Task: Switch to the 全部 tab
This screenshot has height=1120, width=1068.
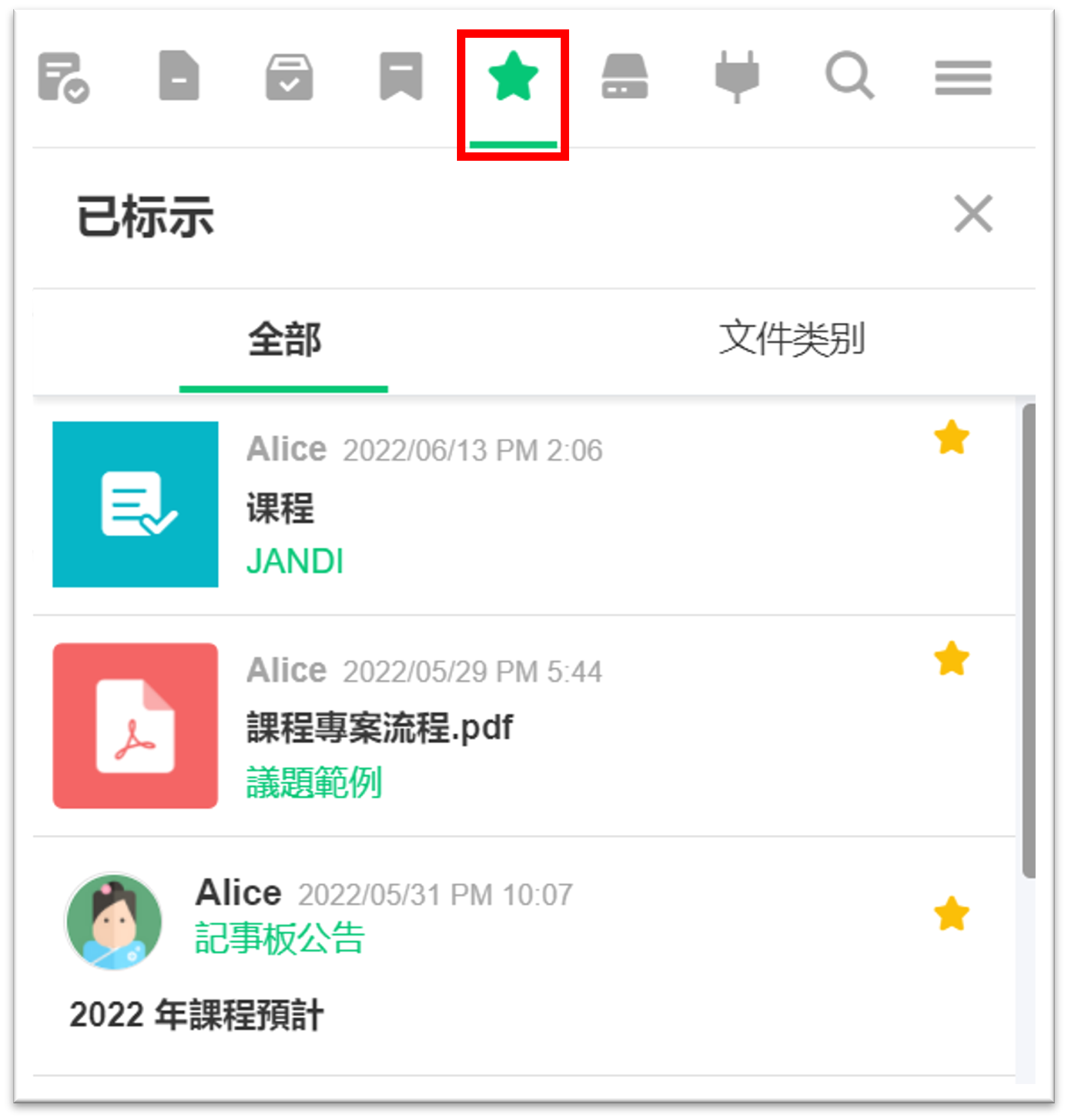Action: click(x=284, y=340)
